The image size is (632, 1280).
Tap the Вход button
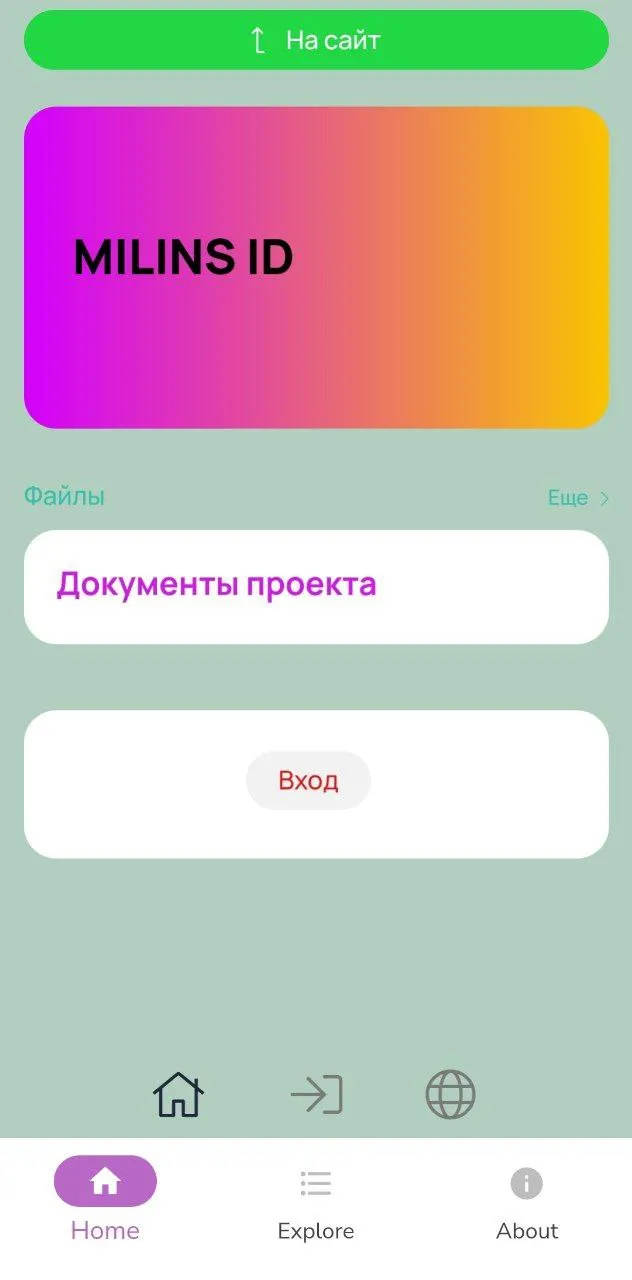pyautogui.click(x=308, y=780)
